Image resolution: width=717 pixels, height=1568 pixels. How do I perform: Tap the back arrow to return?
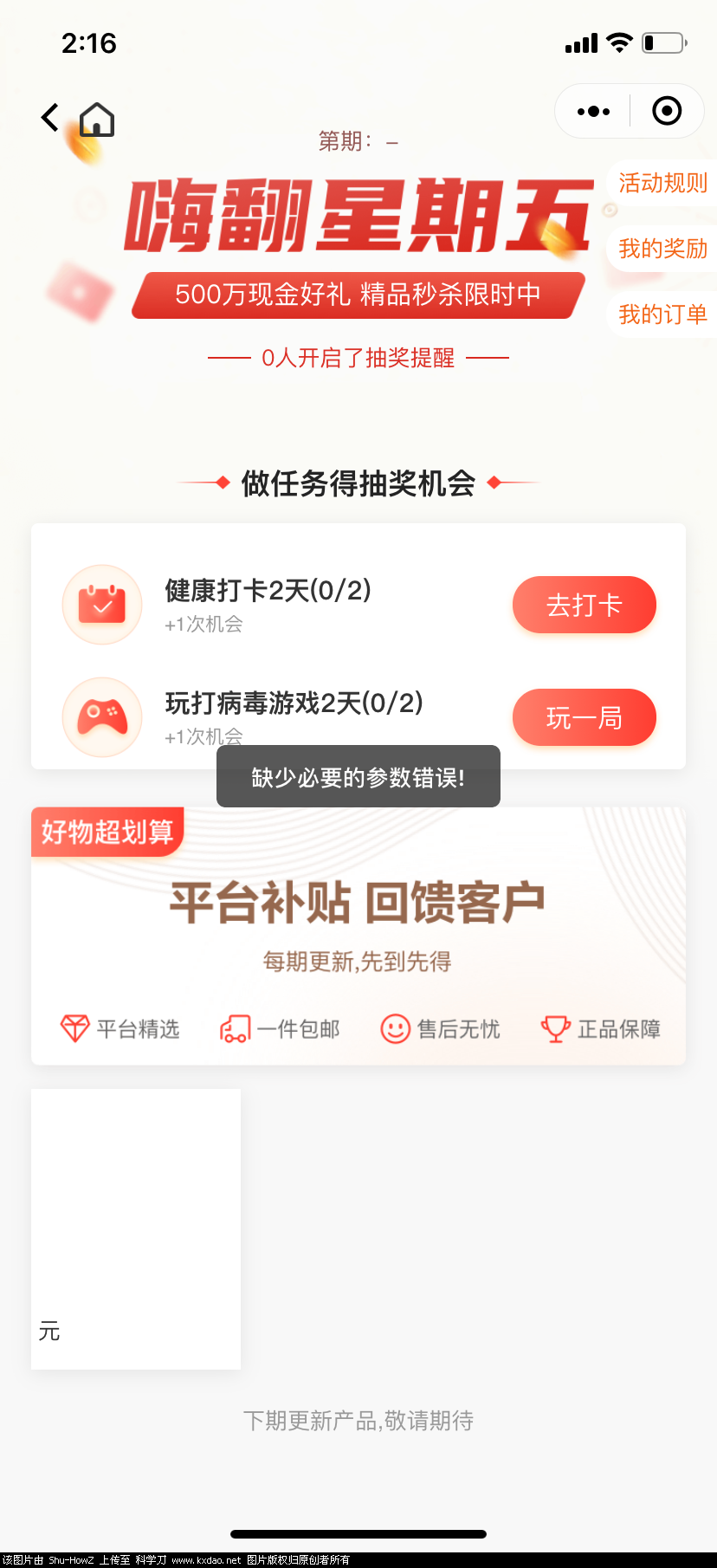pyautogui.click(x=48, y=117)
